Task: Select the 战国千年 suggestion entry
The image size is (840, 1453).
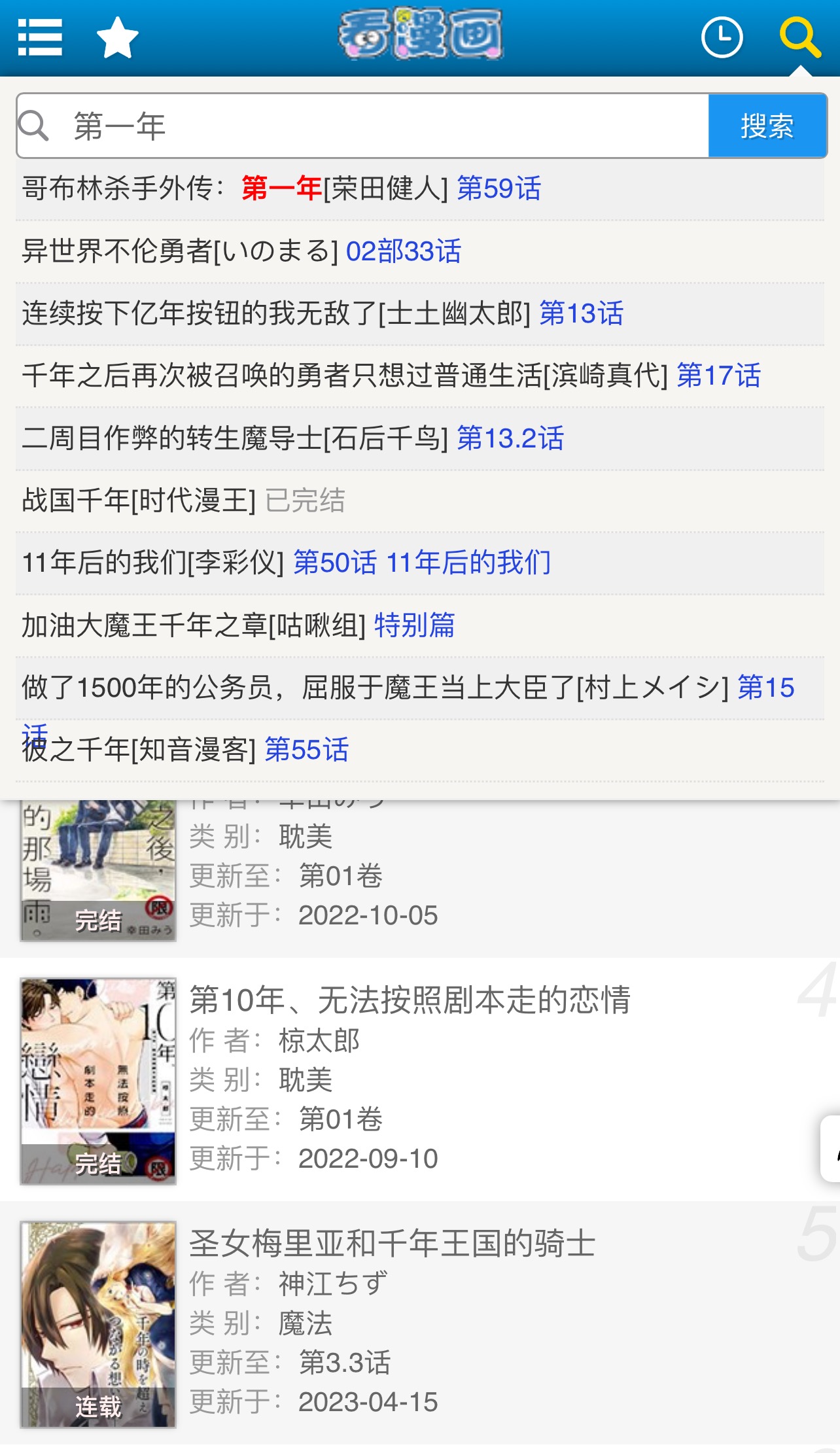Action: click(x=186, y=501)
